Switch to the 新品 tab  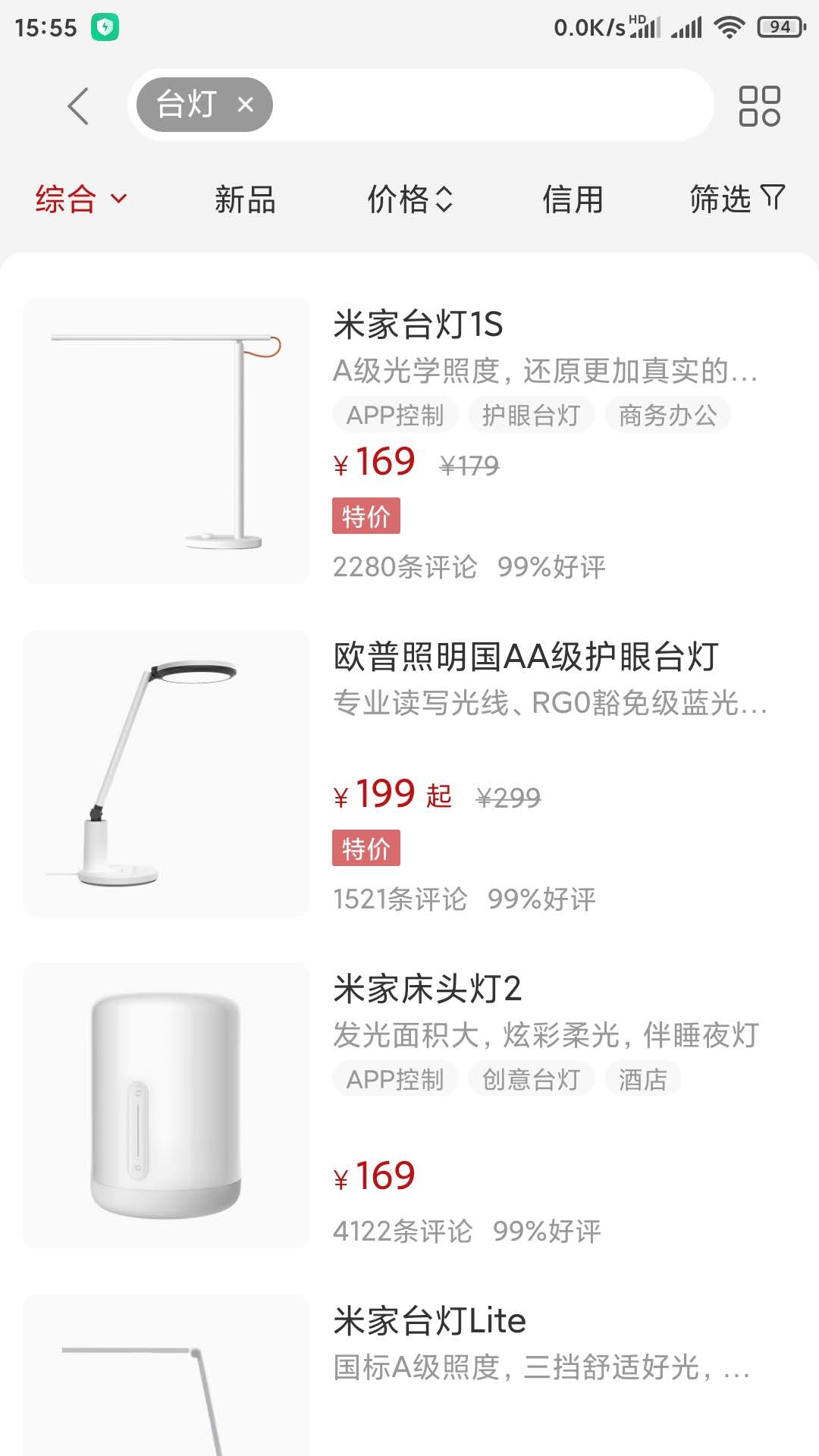click(x=243, y=199)
